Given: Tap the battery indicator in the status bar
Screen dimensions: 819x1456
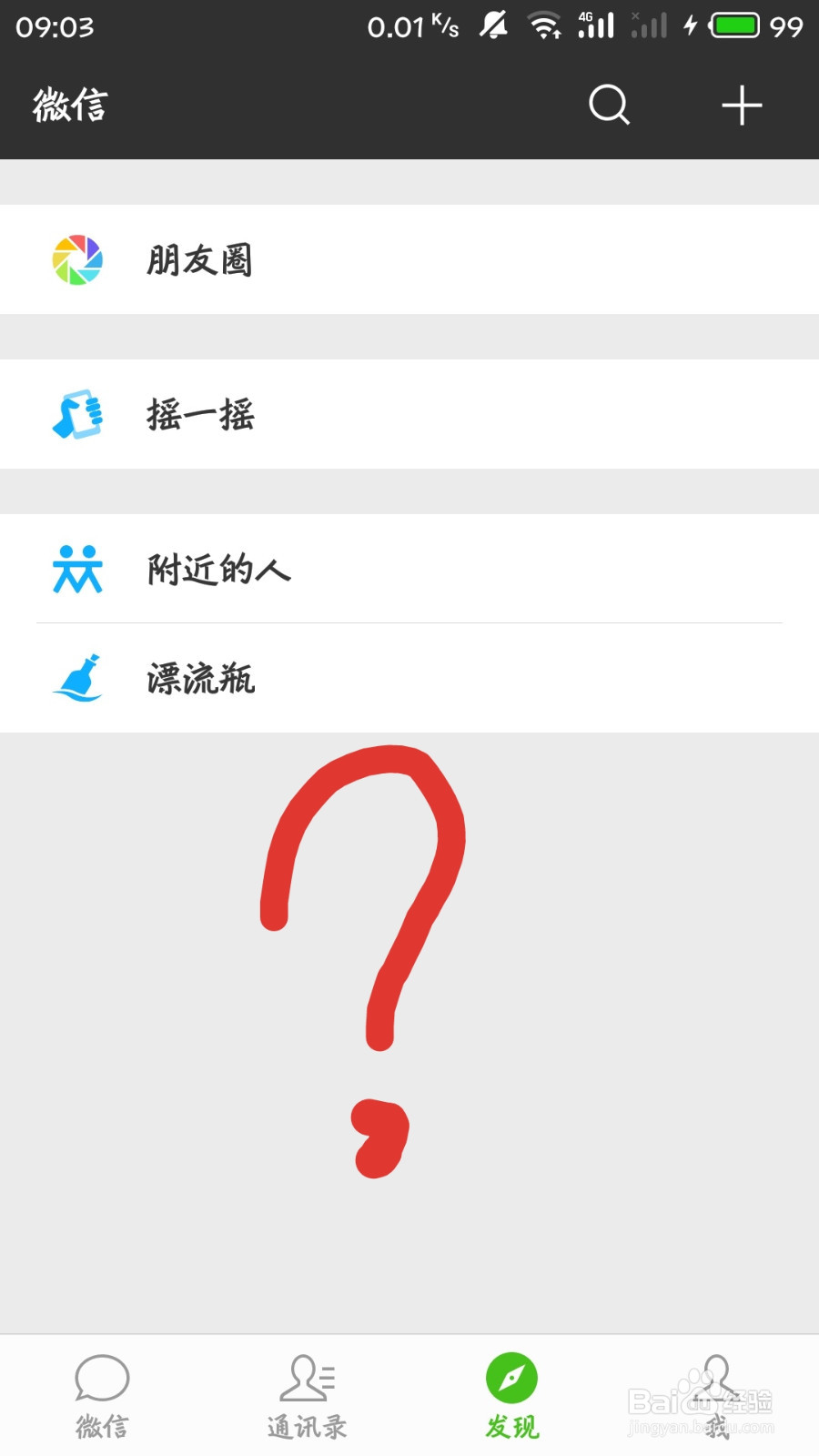Looking at the screenshot, I should (x=733, y=25).
